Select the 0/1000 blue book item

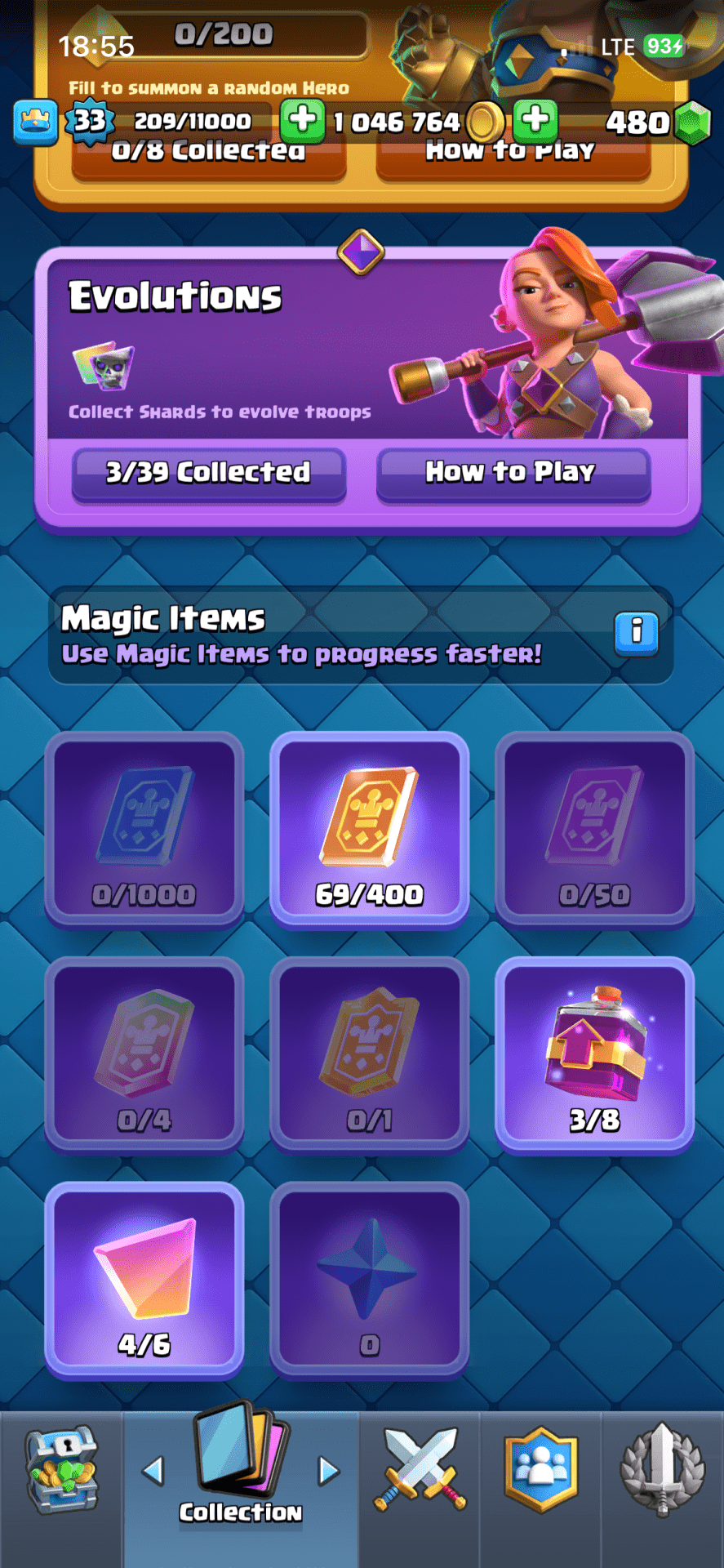pos(144,829)
